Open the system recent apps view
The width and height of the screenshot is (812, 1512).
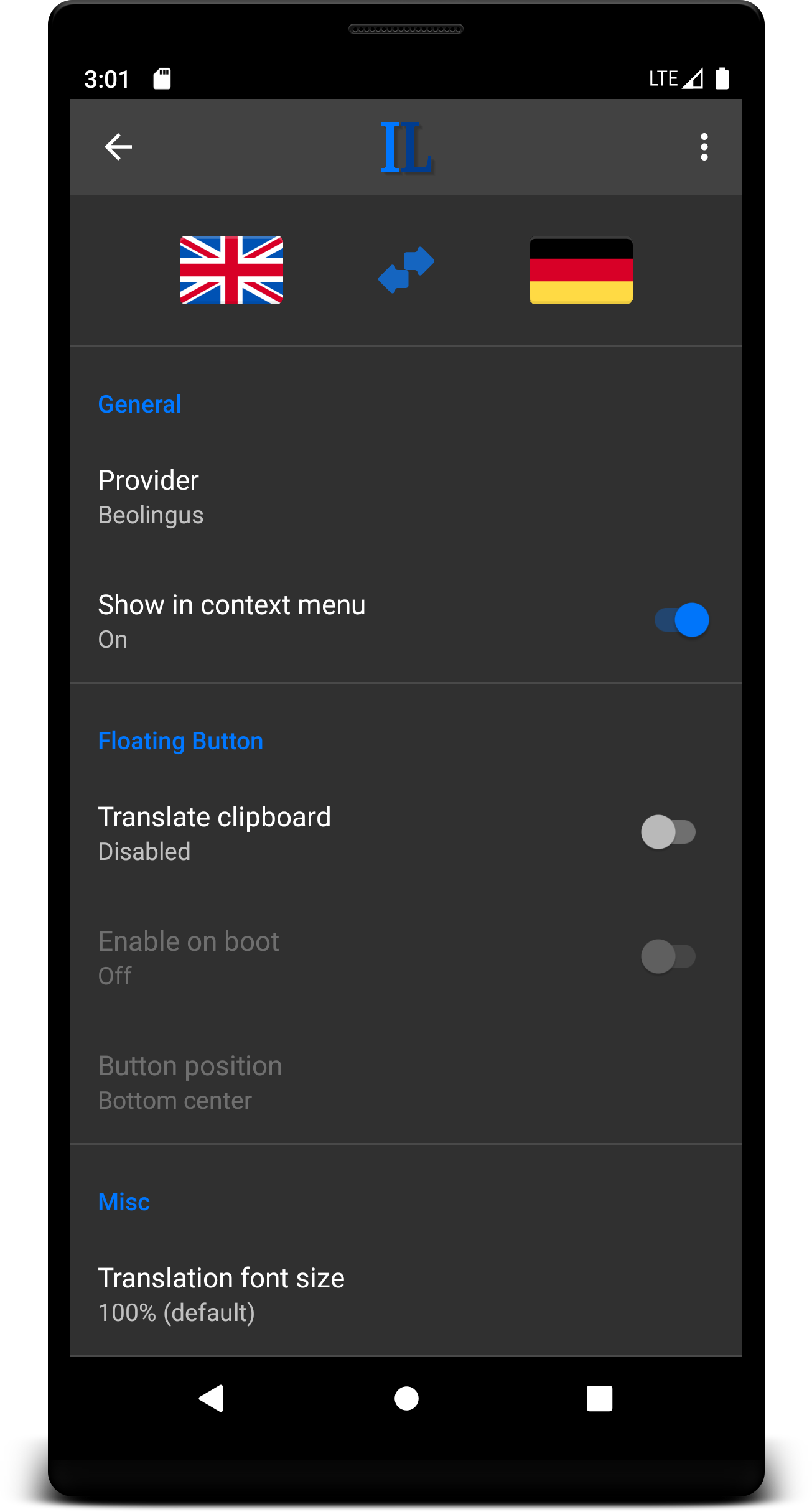599,1399
